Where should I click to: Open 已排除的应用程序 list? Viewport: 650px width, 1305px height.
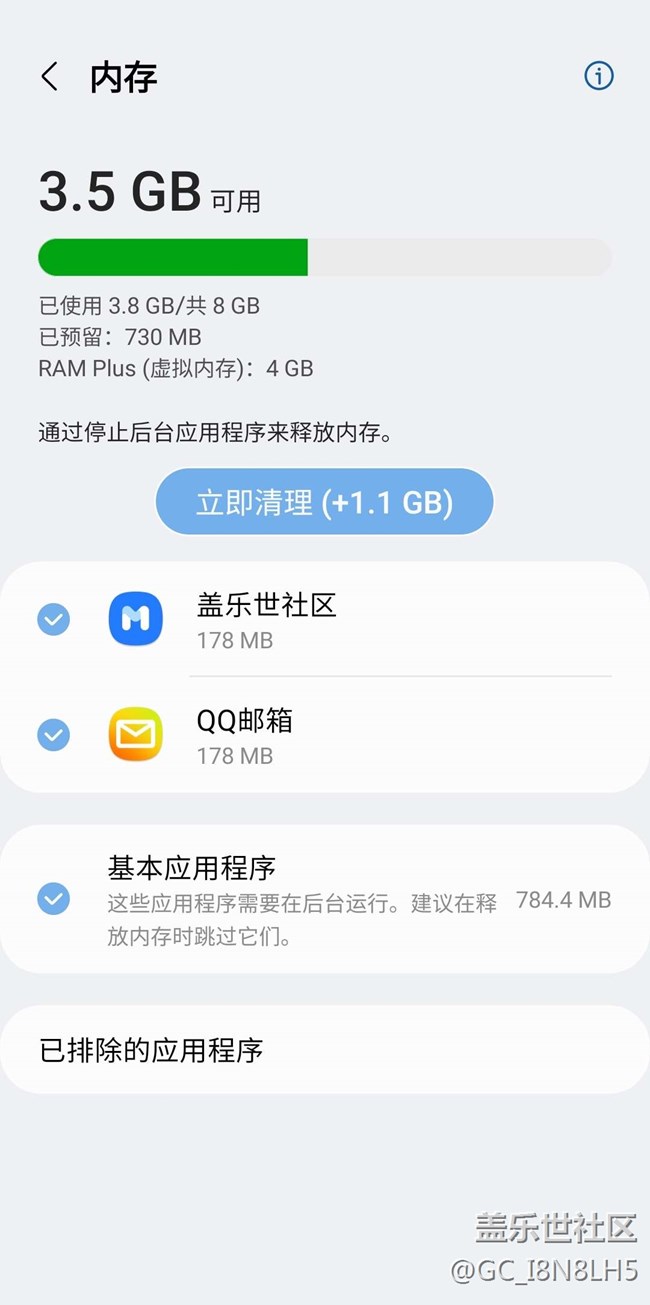click(325, 1050)
